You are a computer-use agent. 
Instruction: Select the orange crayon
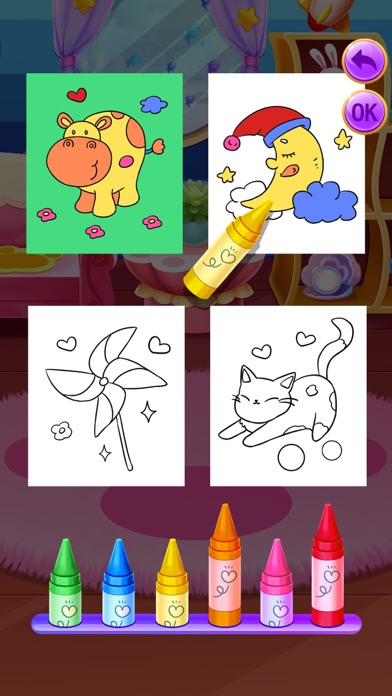tap(225, 565)
